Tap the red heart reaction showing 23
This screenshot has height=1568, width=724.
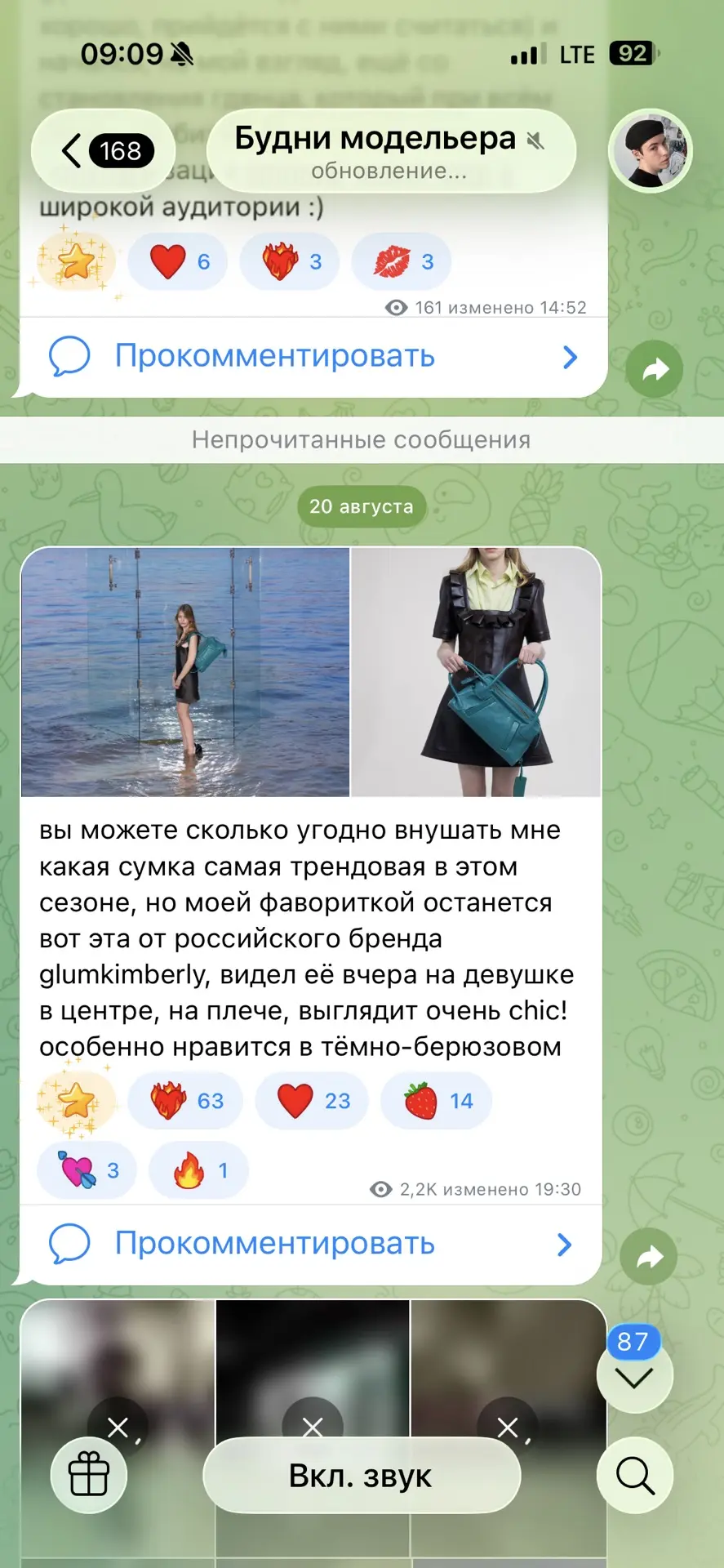[x=311, y=1101]
